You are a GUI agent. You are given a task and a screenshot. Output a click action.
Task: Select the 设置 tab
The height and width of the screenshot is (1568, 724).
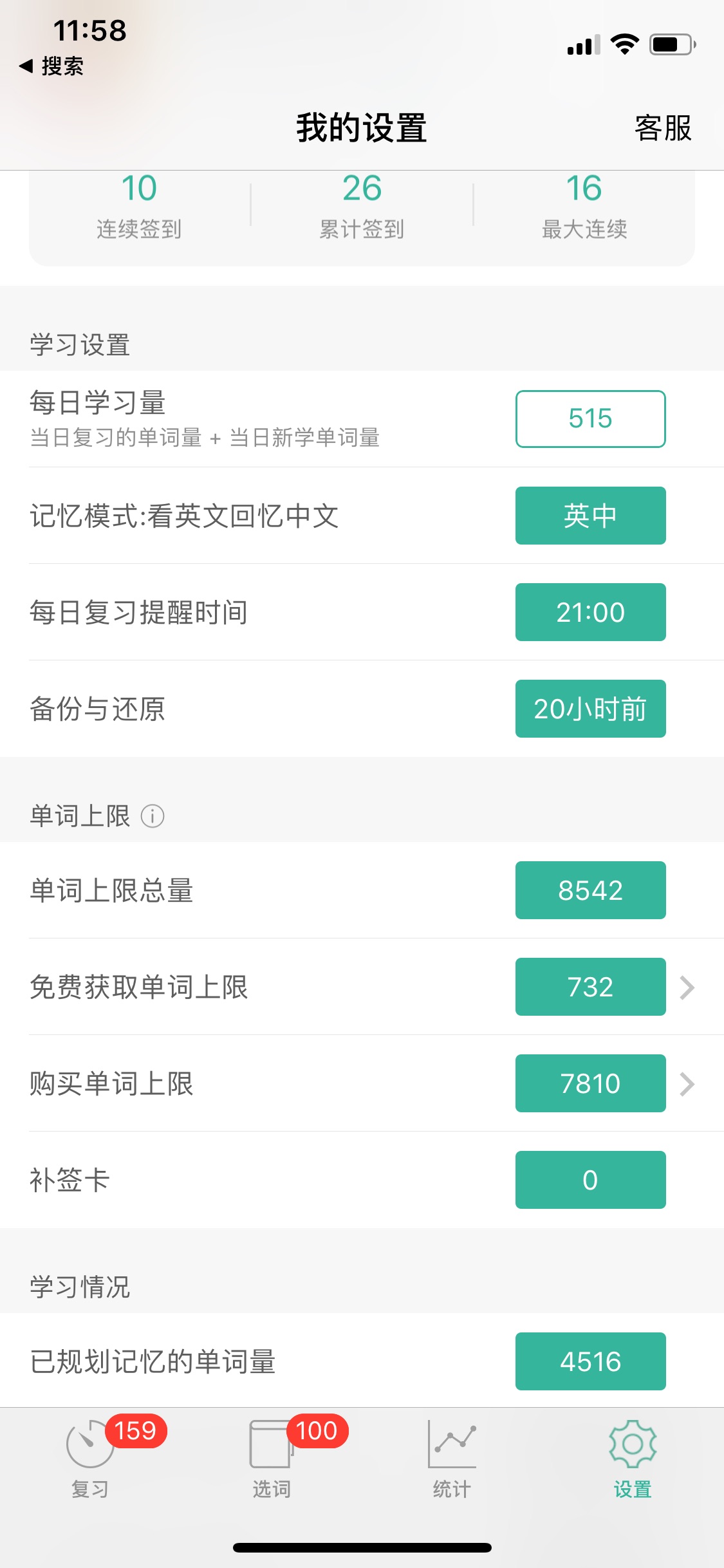click(x=633, y=1457)
